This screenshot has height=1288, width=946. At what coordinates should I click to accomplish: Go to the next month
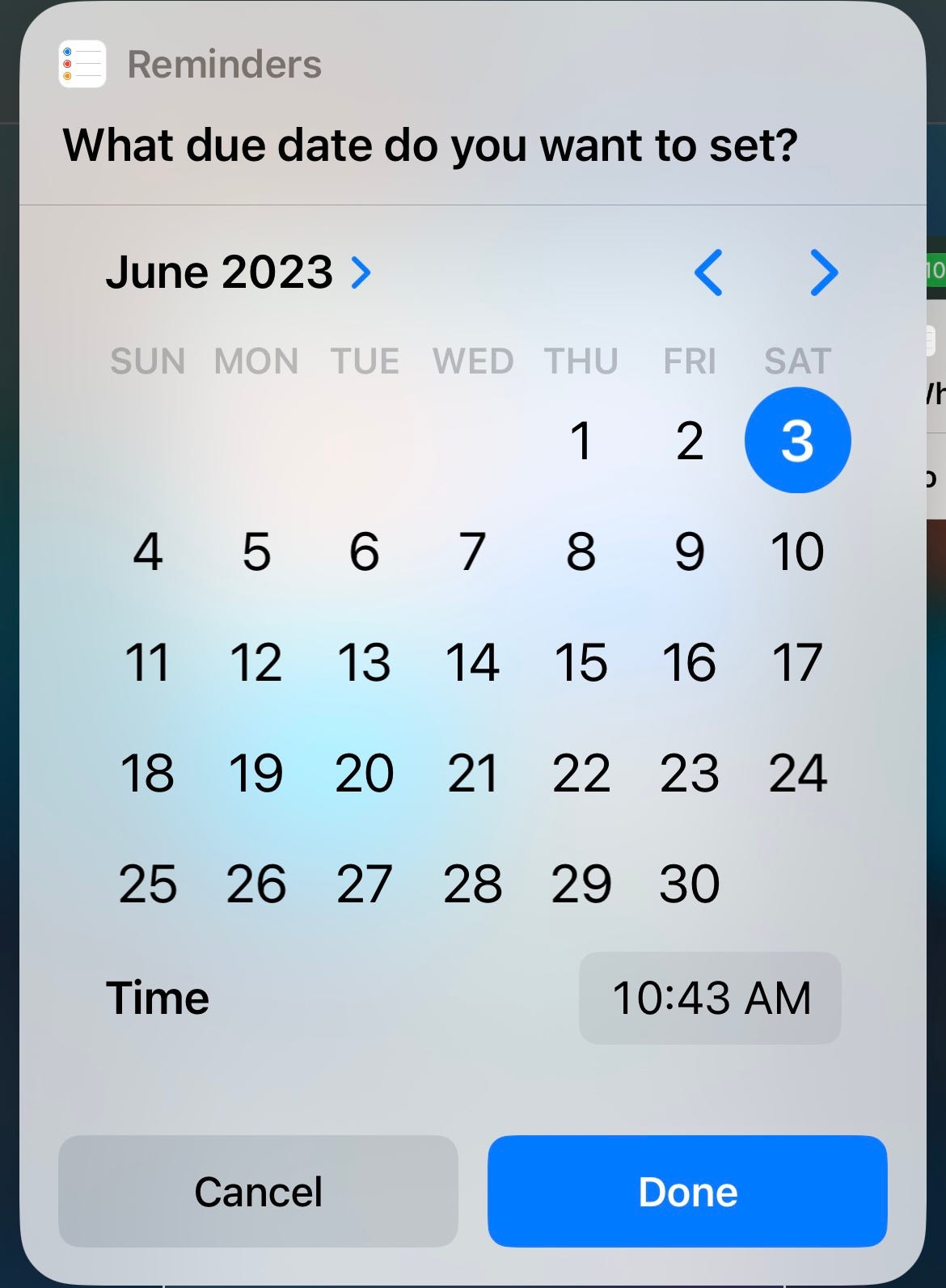823,272
